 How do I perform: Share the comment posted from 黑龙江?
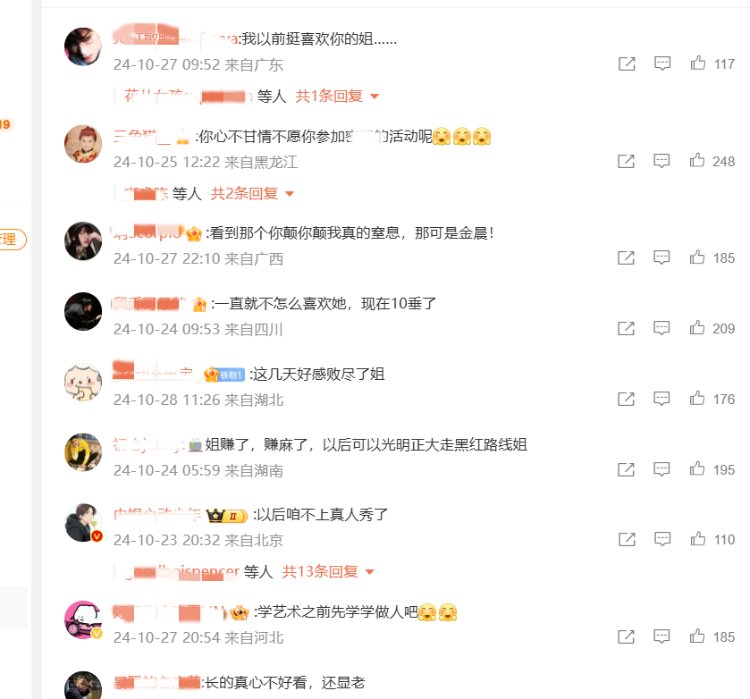[626, 161]
